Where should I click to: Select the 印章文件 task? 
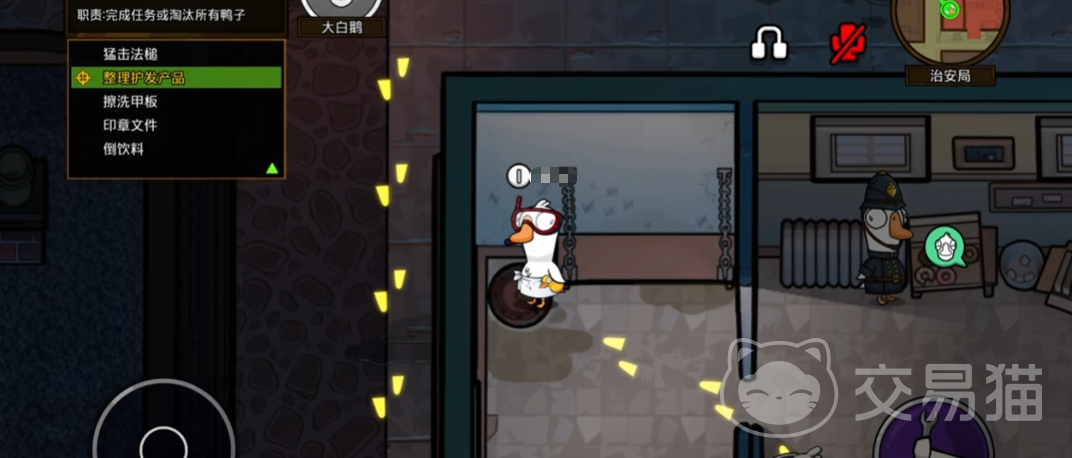(130, 125)
